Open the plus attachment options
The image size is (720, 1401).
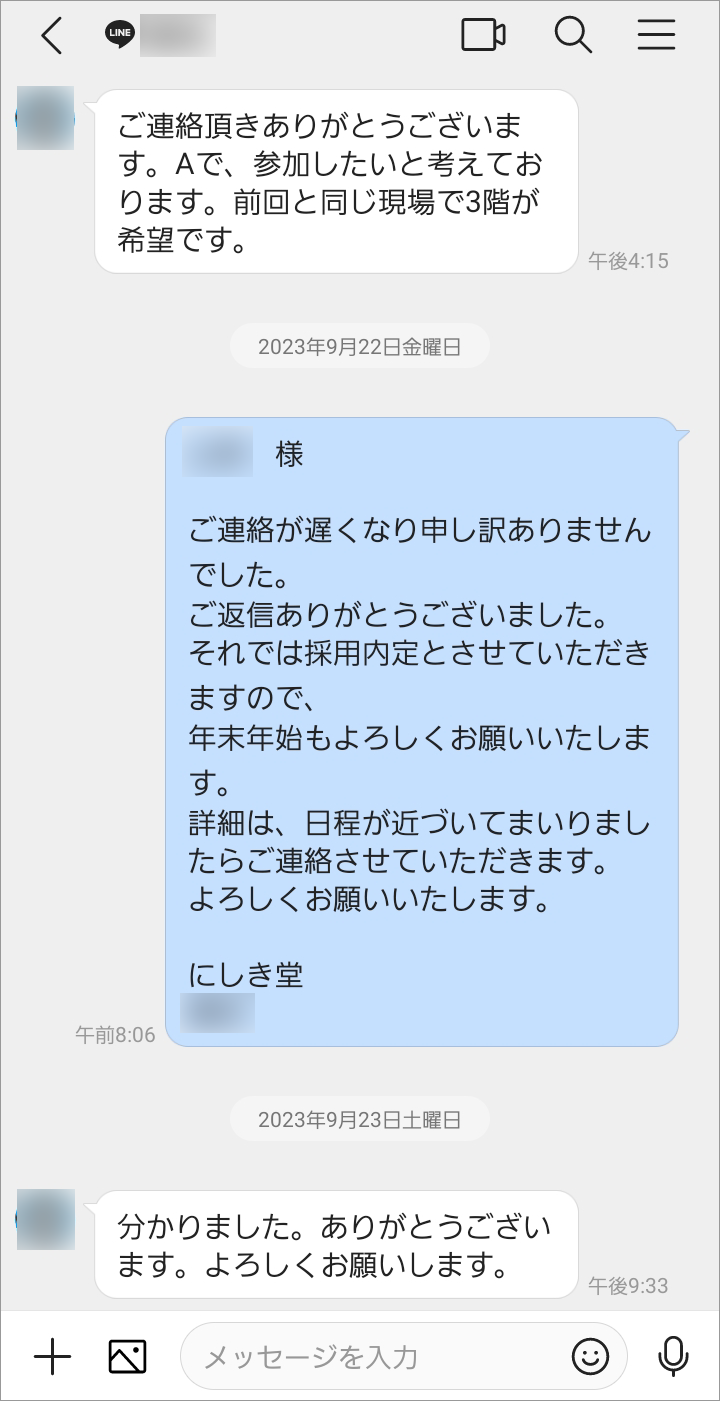point(52,1357)
